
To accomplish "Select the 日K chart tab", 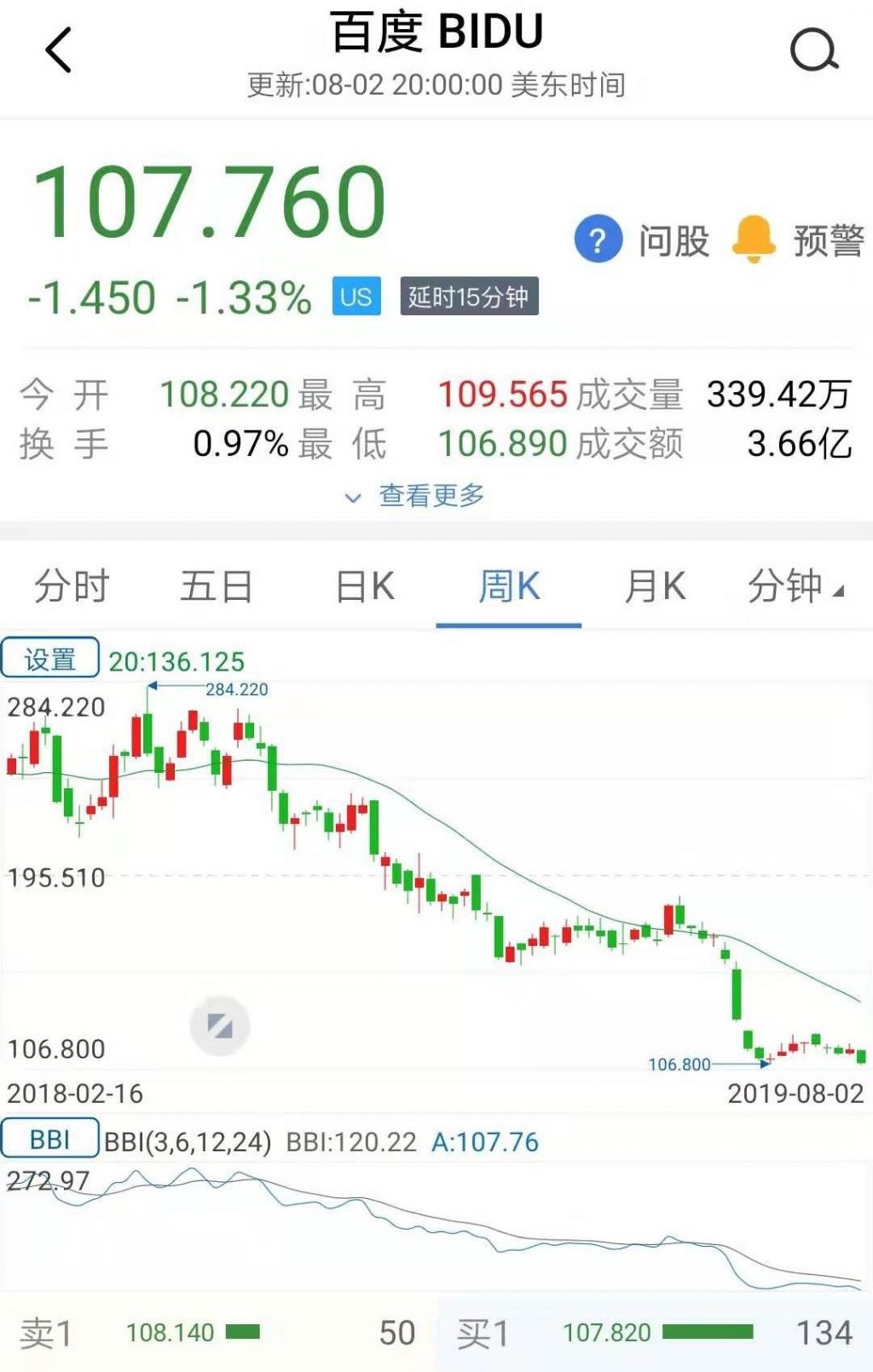I will pos(364,587).
